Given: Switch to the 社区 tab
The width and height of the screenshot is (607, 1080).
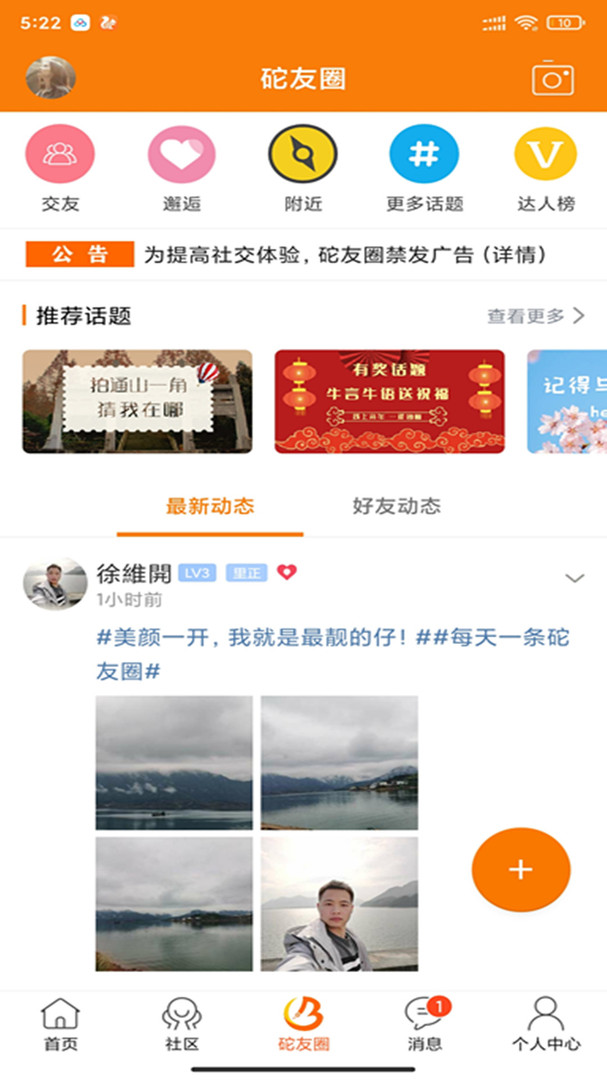Looking at the screenshot, I should tap(181, 1024).
